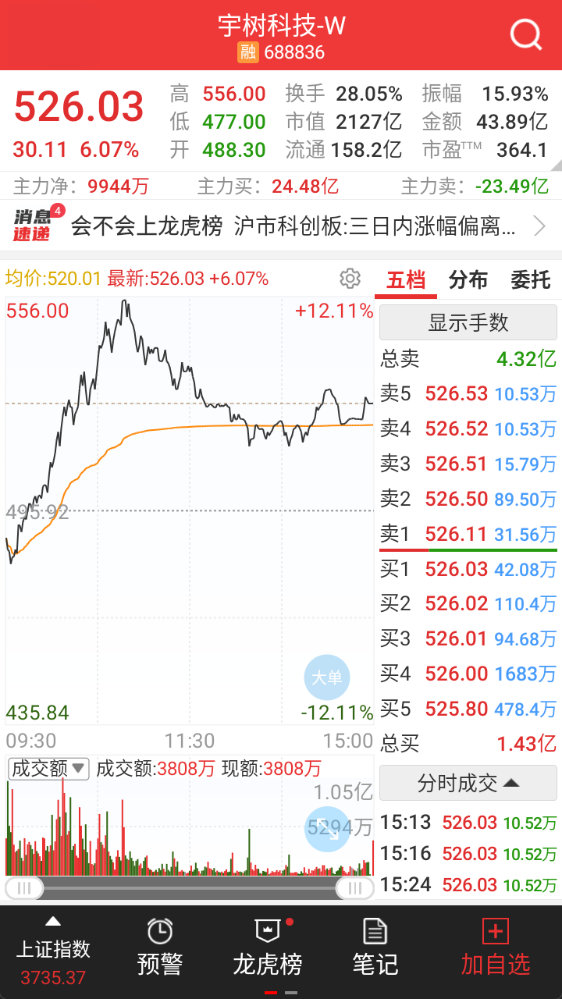Expand chart with the fullscreen arrow button
Image resolution: width=562 pixels, height=999 pixels.
click(x=328, y=829)
